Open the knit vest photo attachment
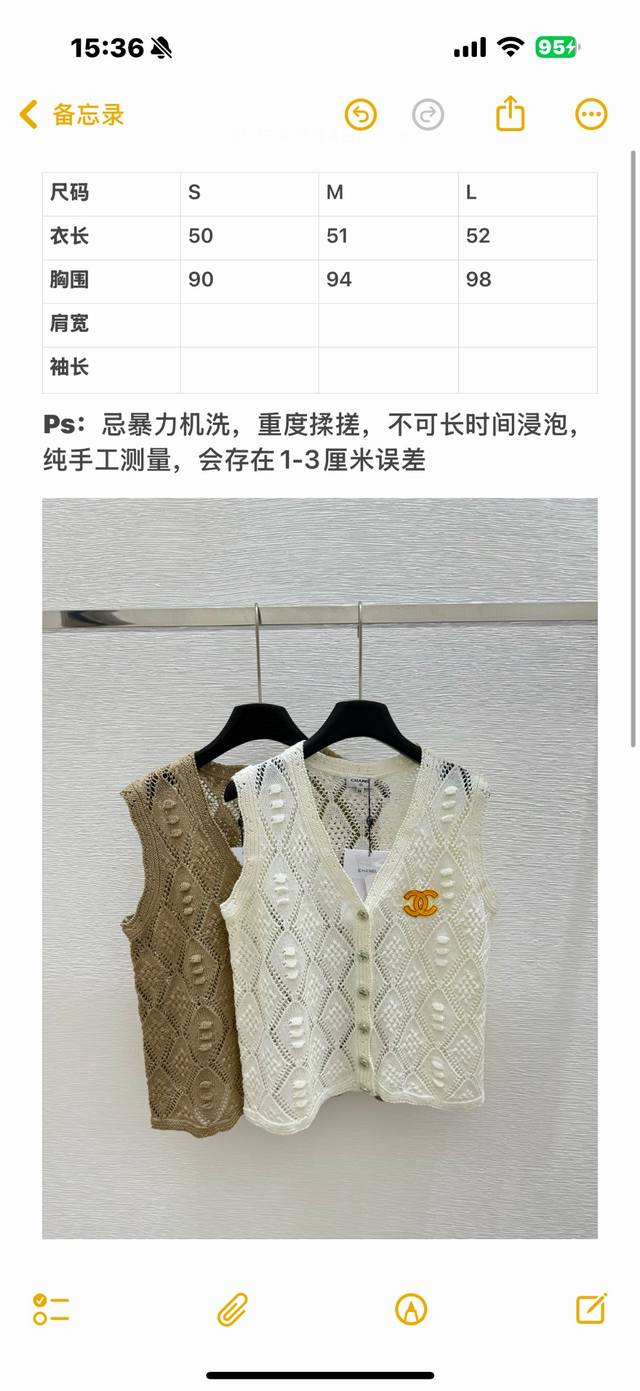Image resolution: width=640 pixels, height=1391 pixels. click(x=320, y=868)
